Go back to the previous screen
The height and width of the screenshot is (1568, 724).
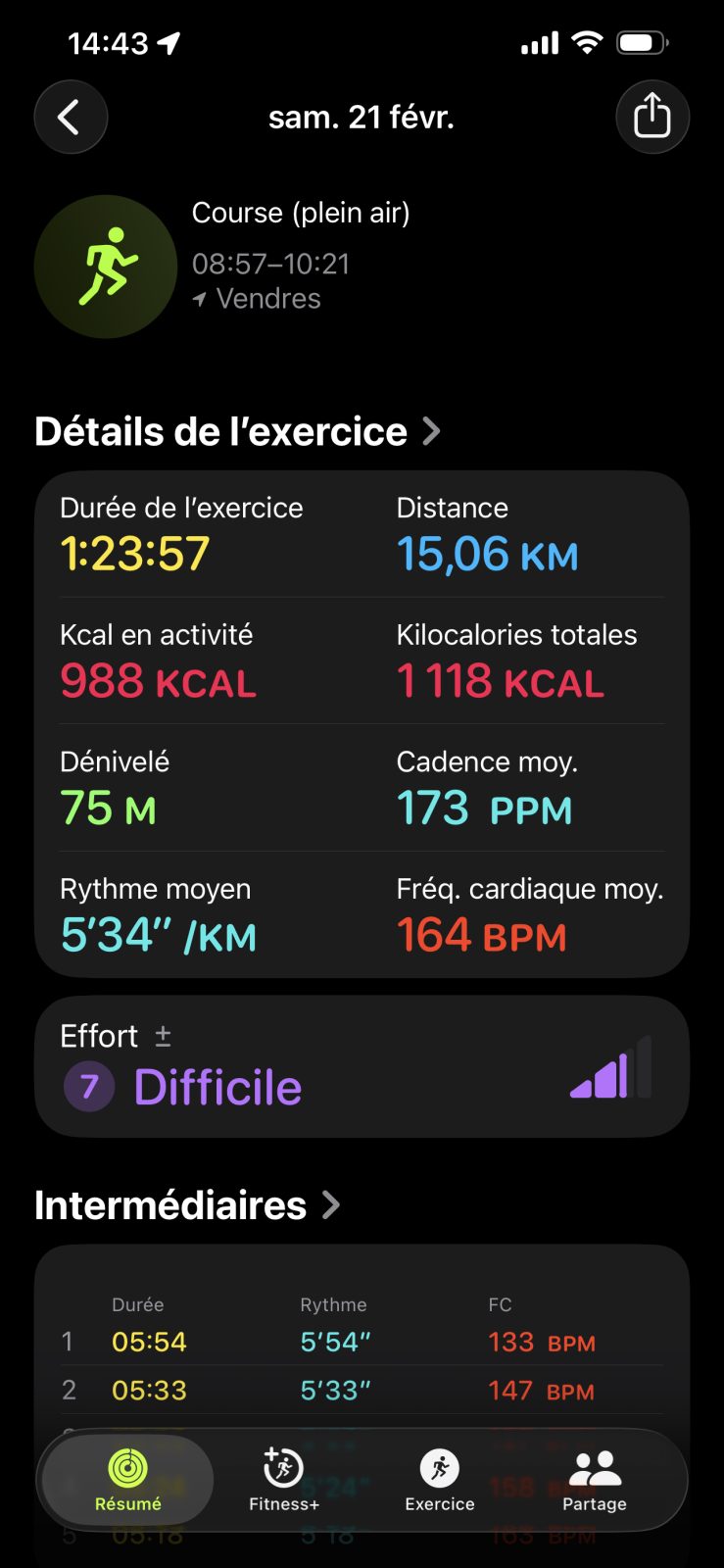pos(71,118)
